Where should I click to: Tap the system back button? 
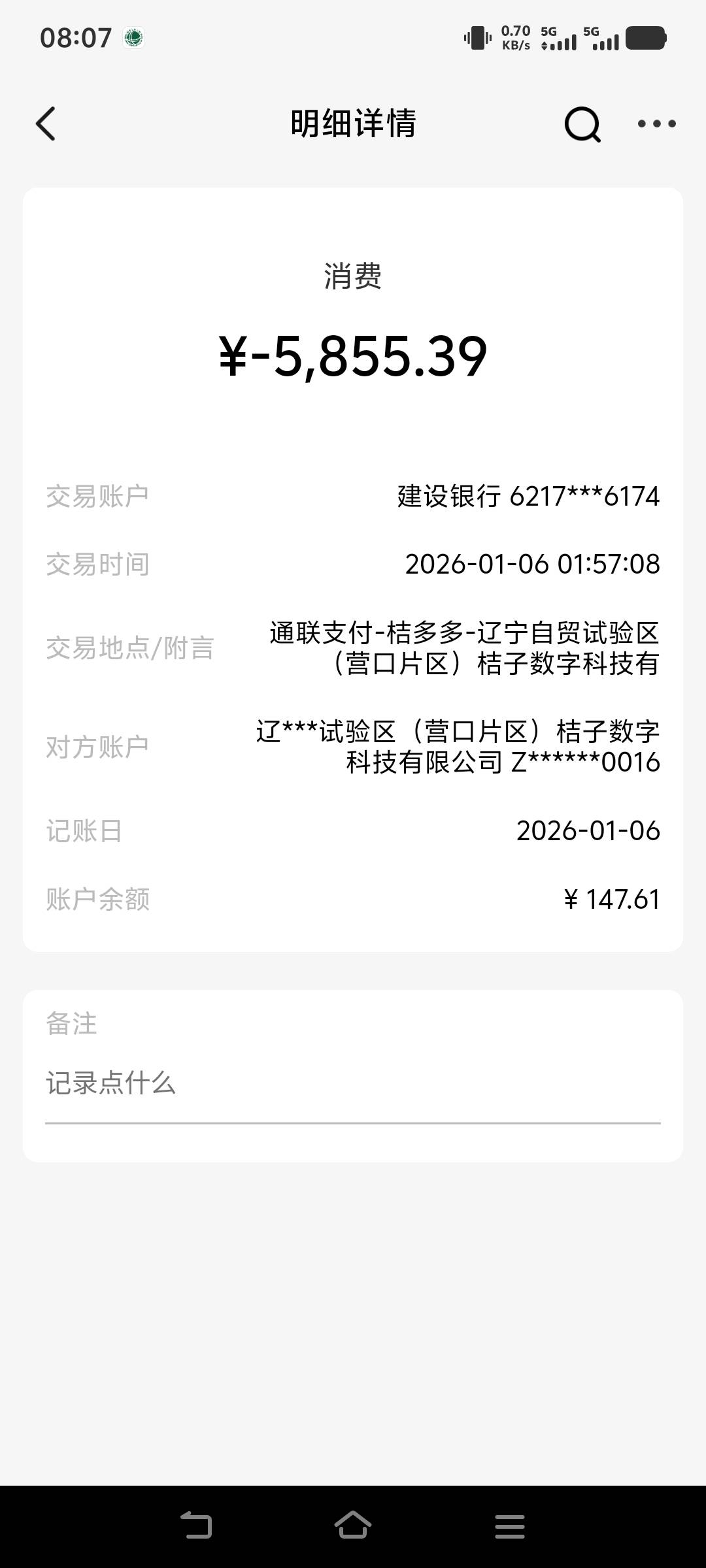pyautogui.click(x=196, y=1526)
